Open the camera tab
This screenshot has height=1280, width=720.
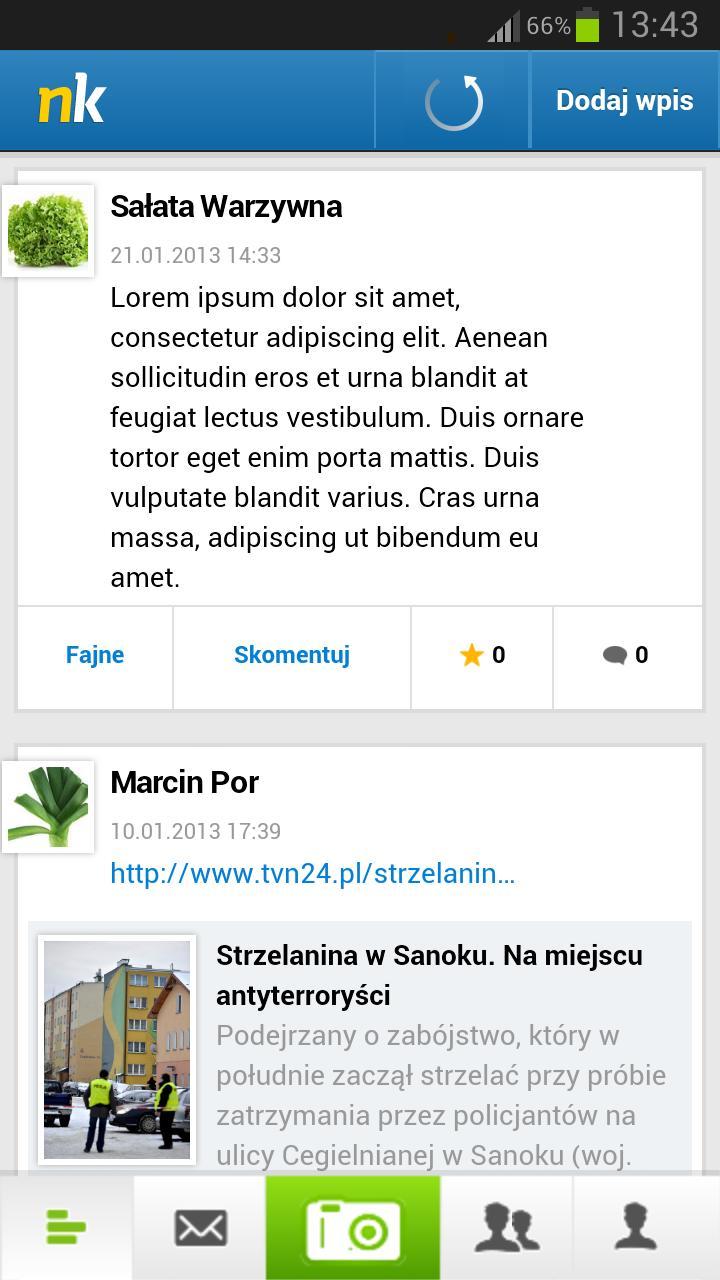pyautogui.click(x=353, y=1228)
